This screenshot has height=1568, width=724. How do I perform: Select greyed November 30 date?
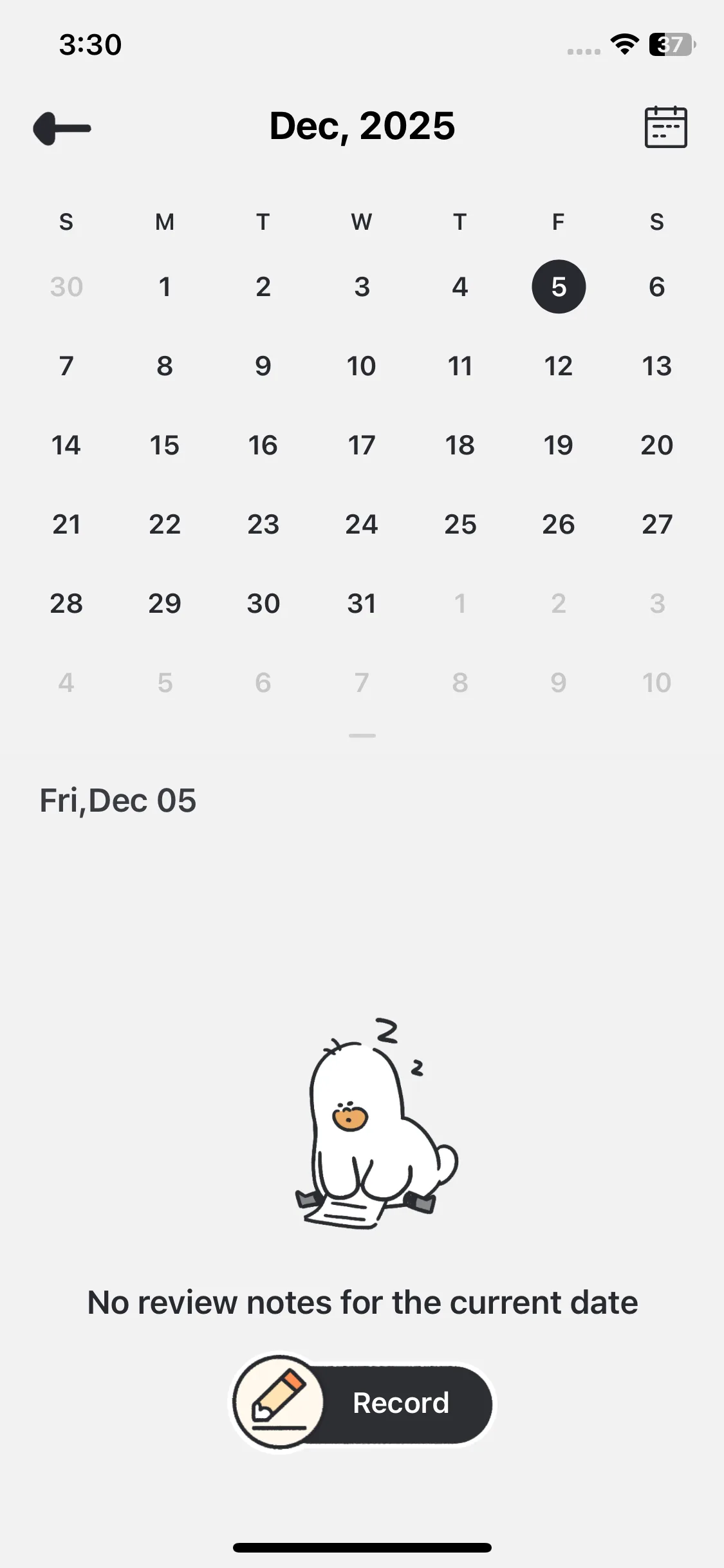click(66, 287)
